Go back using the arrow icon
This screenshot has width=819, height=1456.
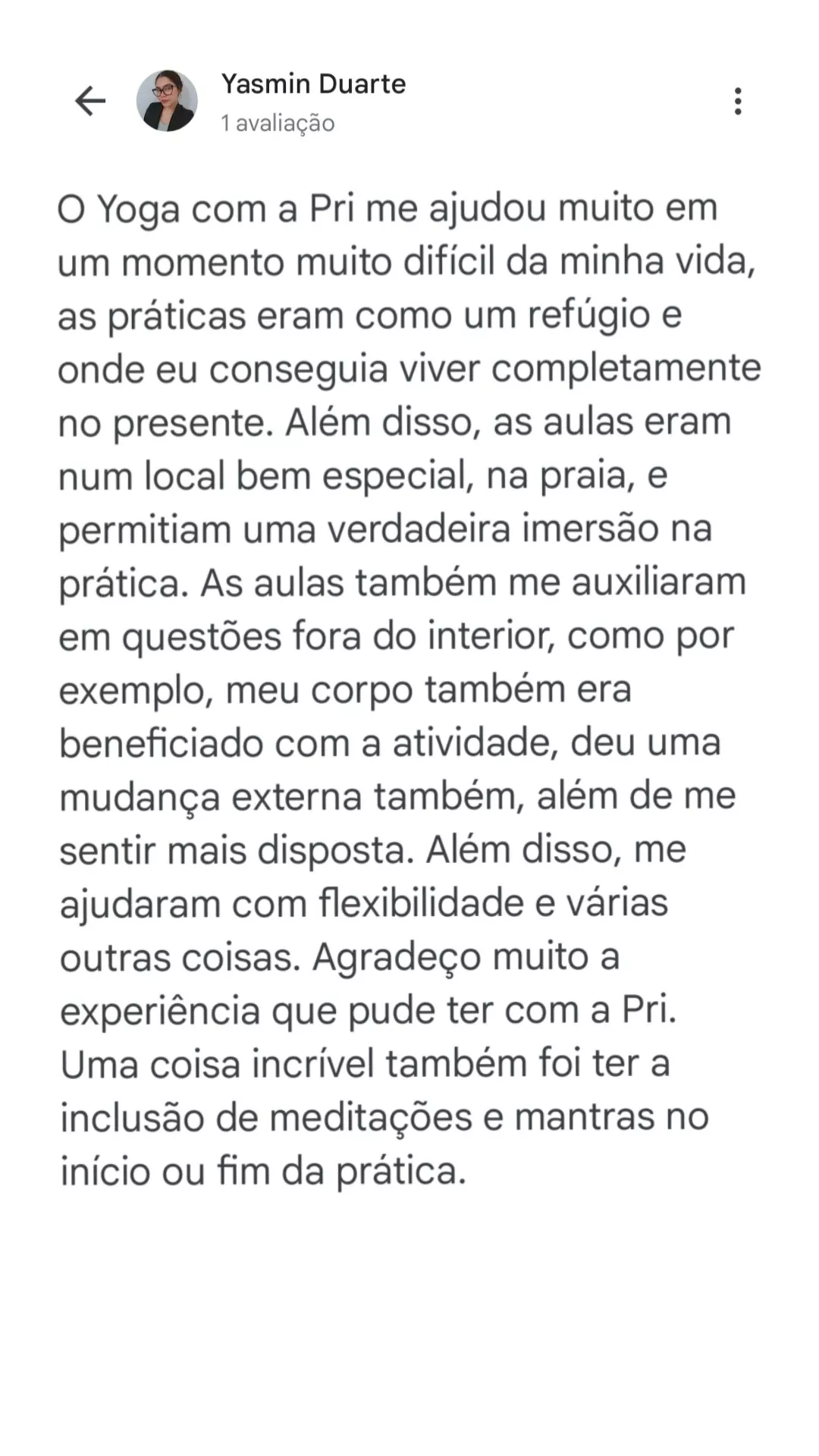[90, 101]
